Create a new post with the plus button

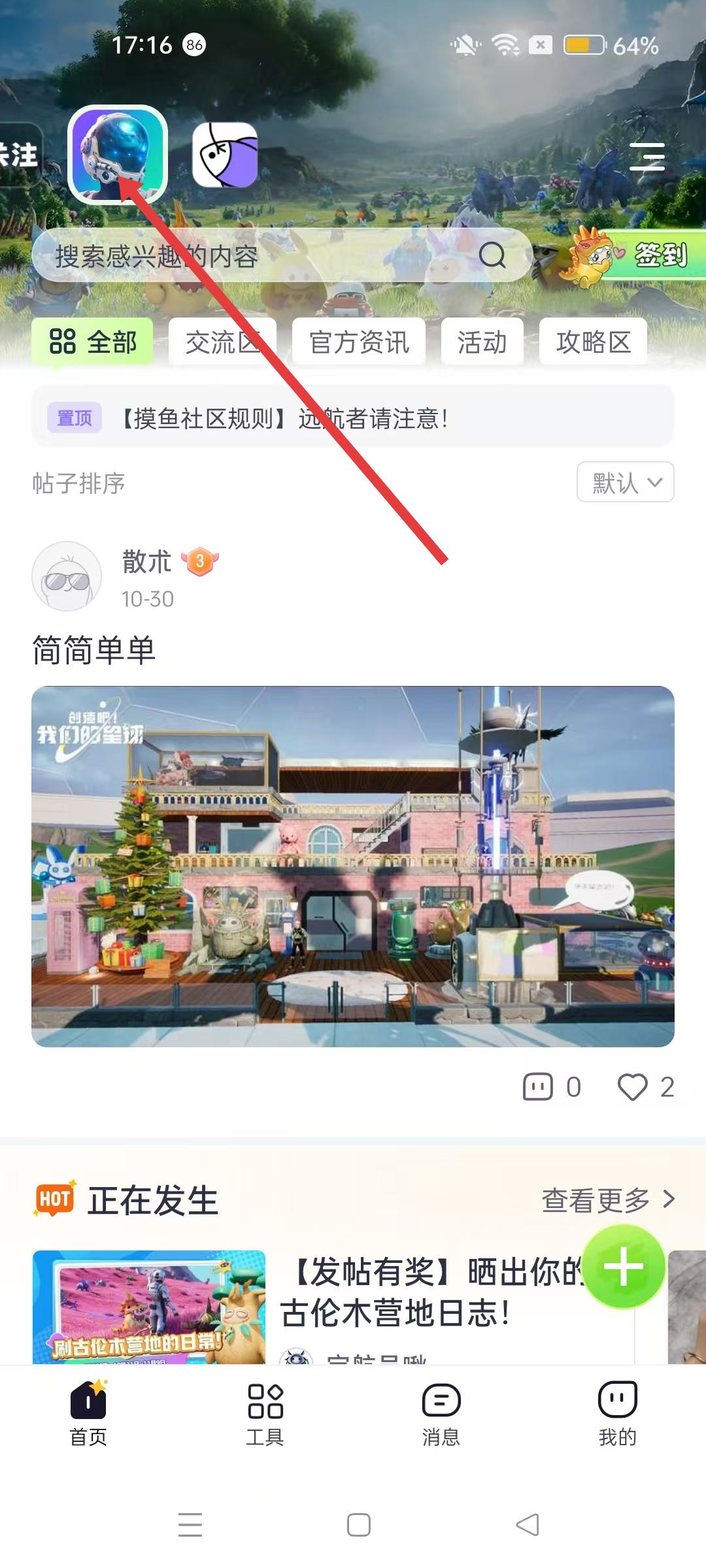tap(623, 1266)
